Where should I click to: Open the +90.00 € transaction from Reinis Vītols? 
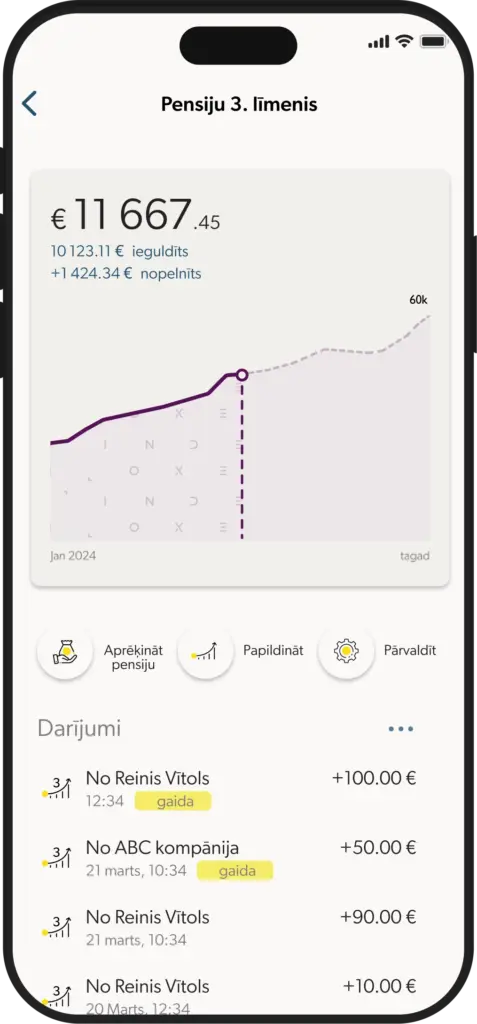[x=229, y=927]
